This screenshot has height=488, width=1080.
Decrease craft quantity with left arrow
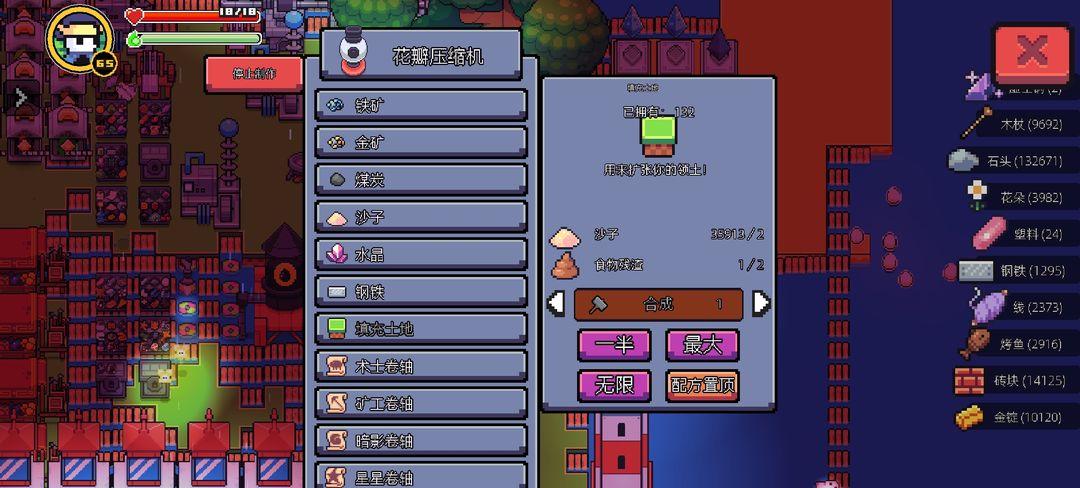click(557, 303)
